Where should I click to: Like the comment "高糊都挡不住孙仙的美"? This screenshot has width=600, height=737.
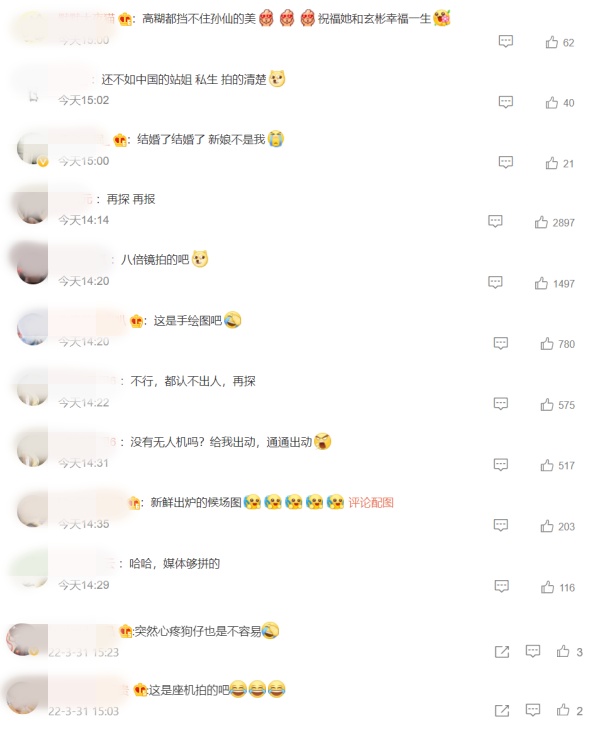point(552,43)
